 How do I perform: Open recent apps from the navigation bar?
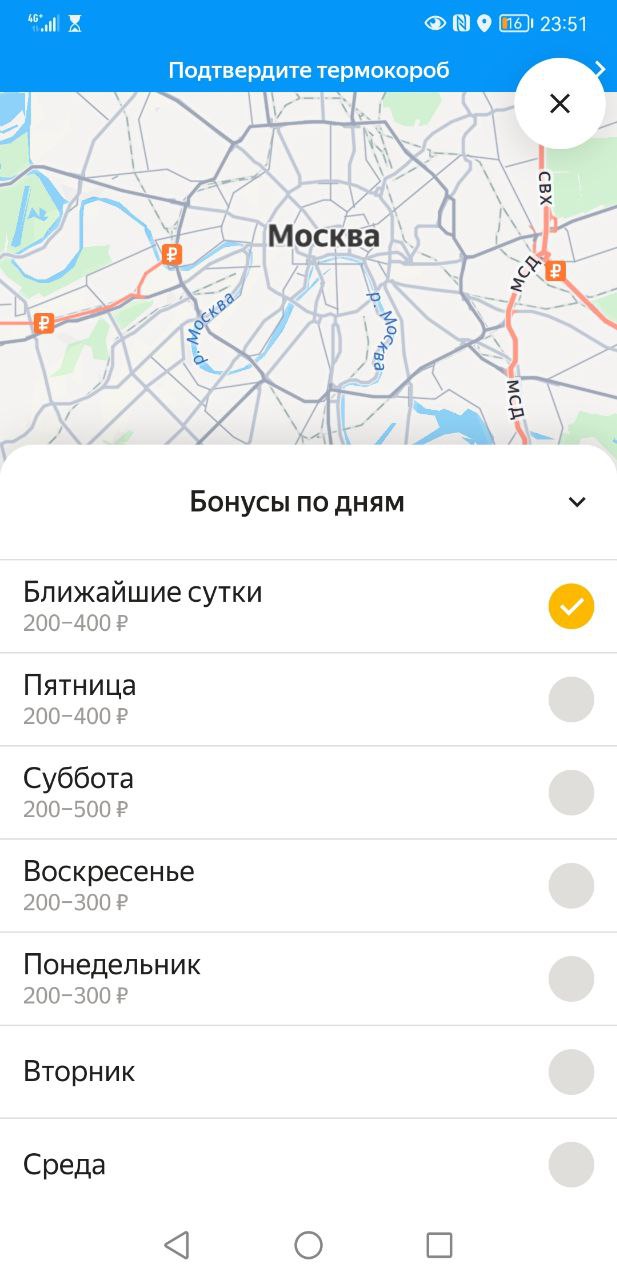[439, 1245]
